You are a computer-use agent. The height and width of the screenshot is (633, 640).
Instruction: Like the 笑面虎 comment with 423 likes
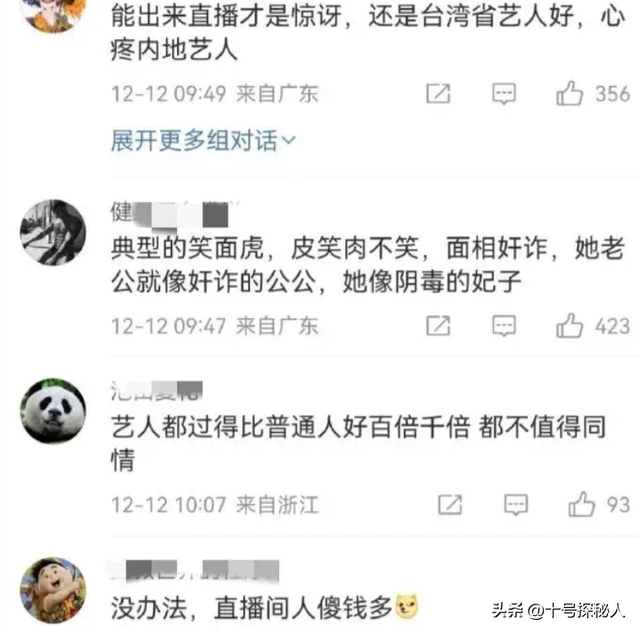570,325
